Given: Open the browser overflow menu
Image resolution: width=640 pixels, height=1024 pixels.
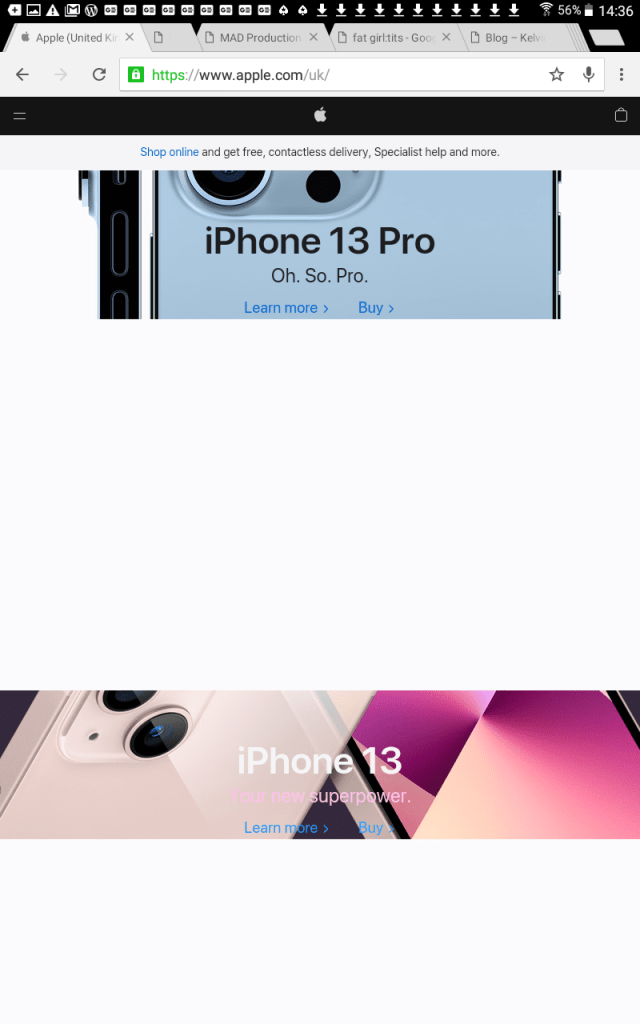Looking at the screenshot, I should (x=621, y=75).
